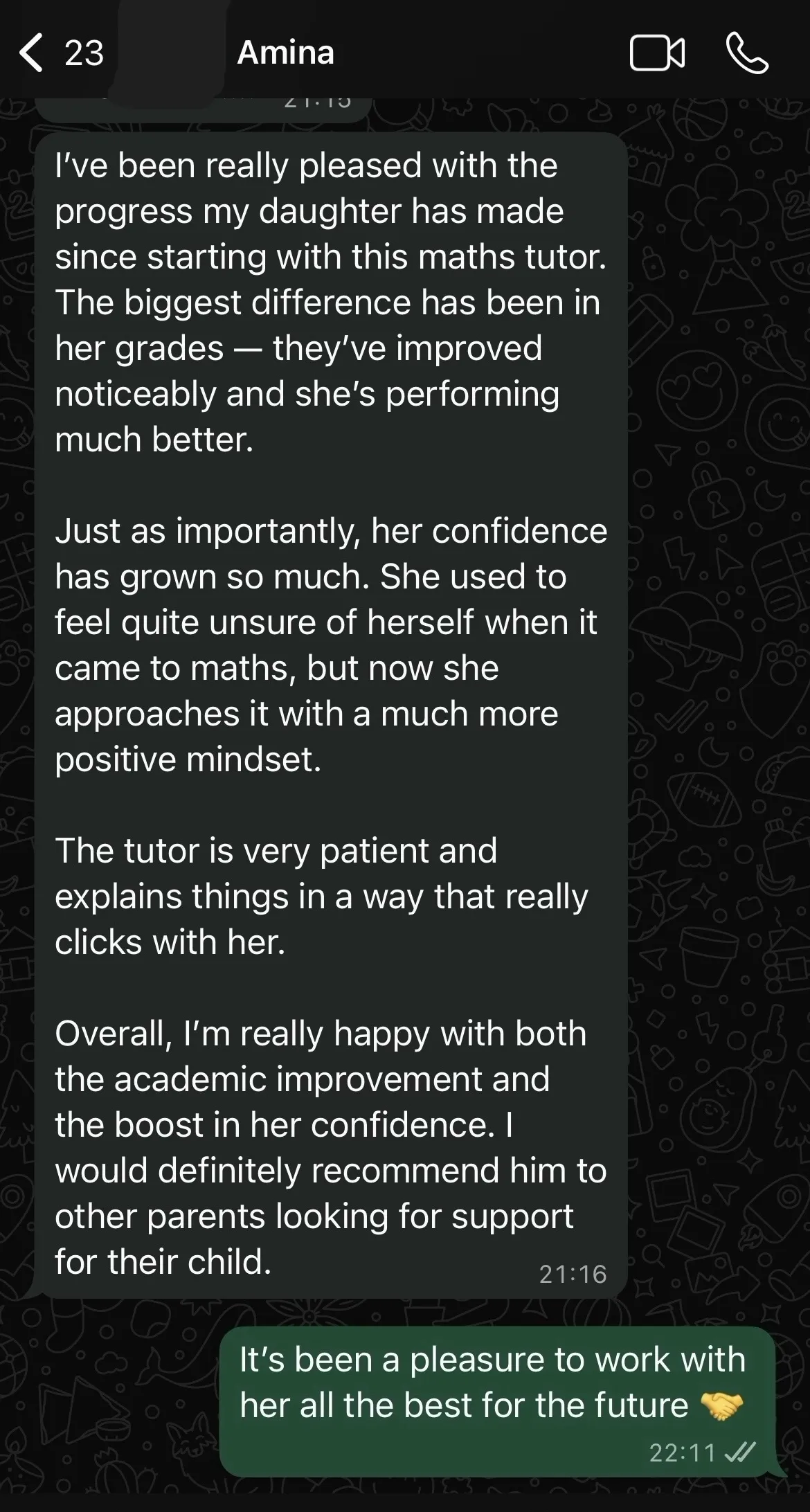Screen dimensions: 810x1512
Task: Start a voice call with Amina
Action: (x=747, y=53)
